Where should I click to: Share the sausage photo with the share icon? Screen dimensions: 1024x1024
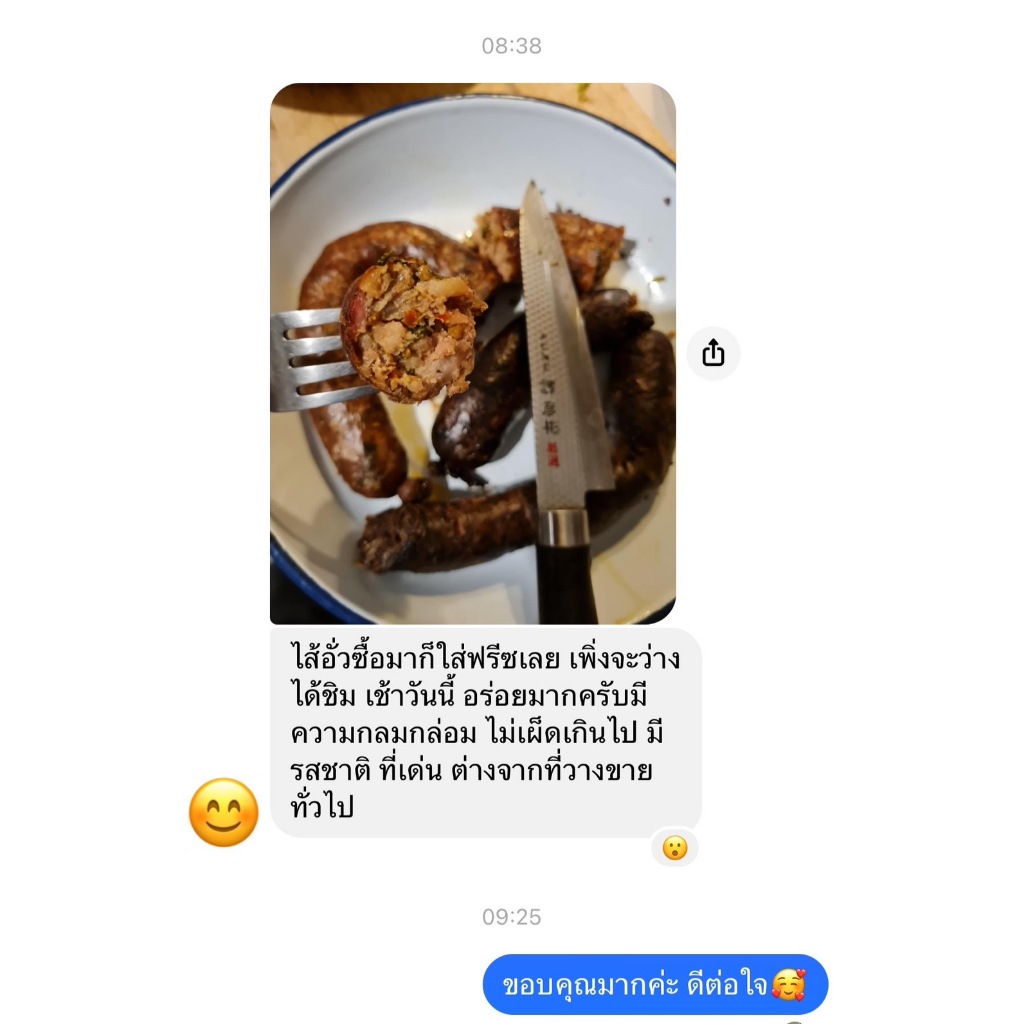713,353
